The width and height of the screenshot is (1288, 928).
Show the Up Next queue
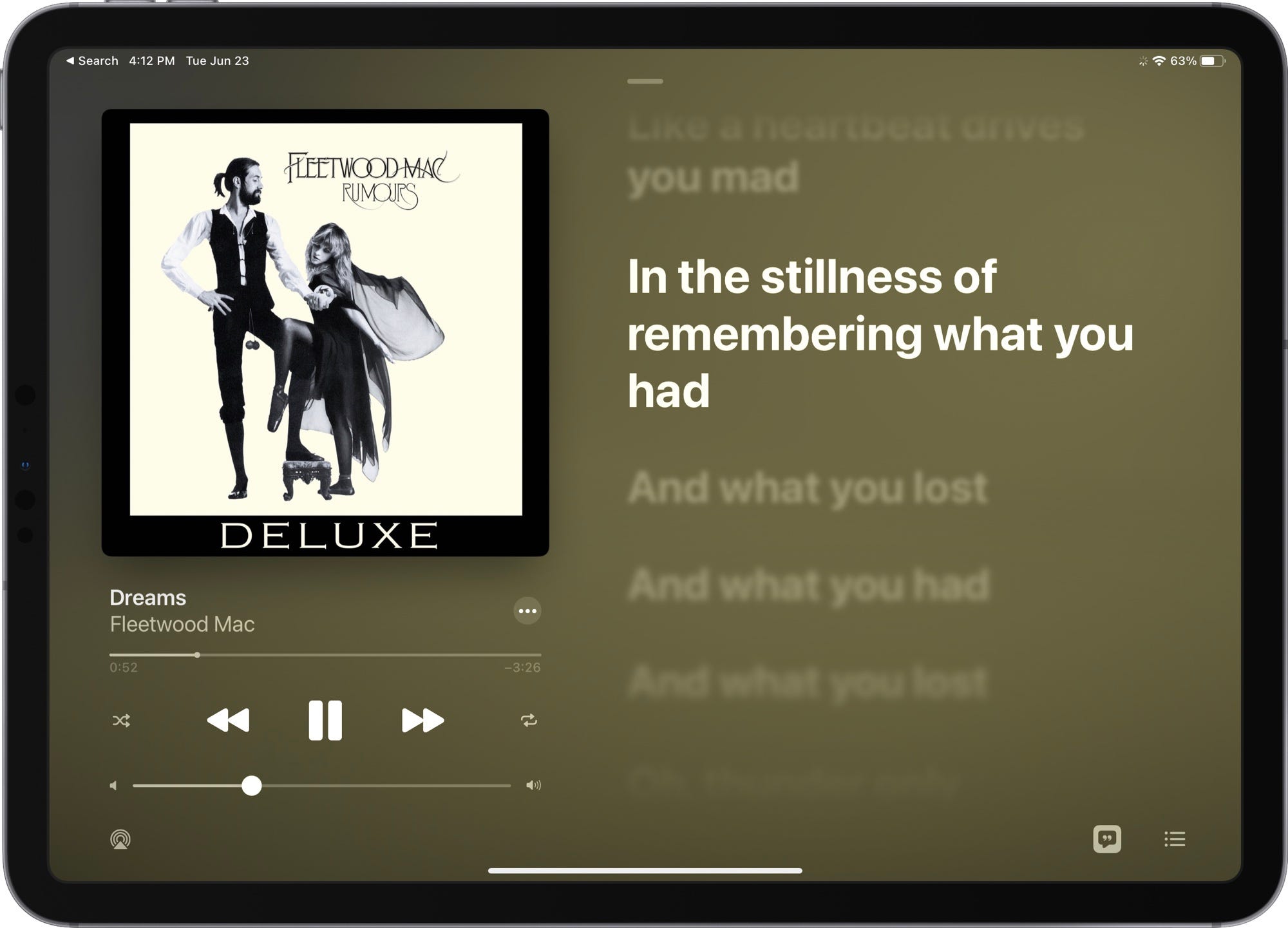click(1175, 839)
